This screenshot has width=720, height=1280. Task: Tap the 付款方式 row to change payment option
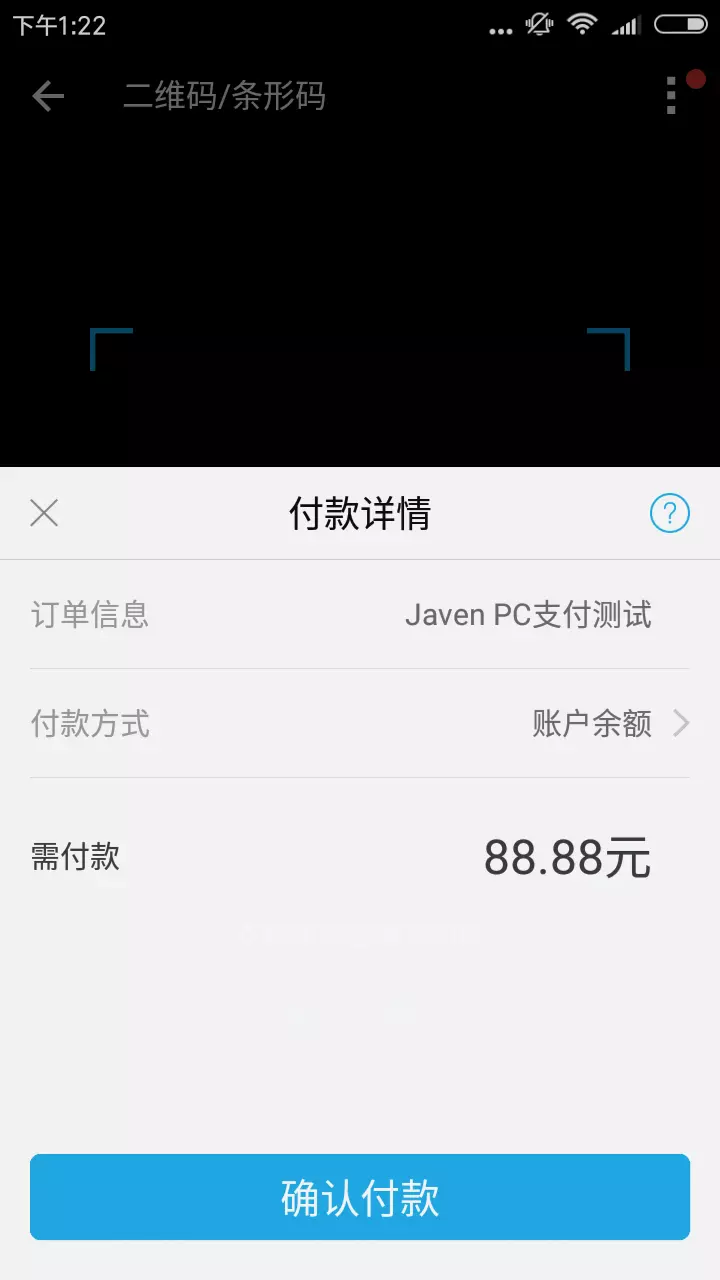[x=360, y=723]
